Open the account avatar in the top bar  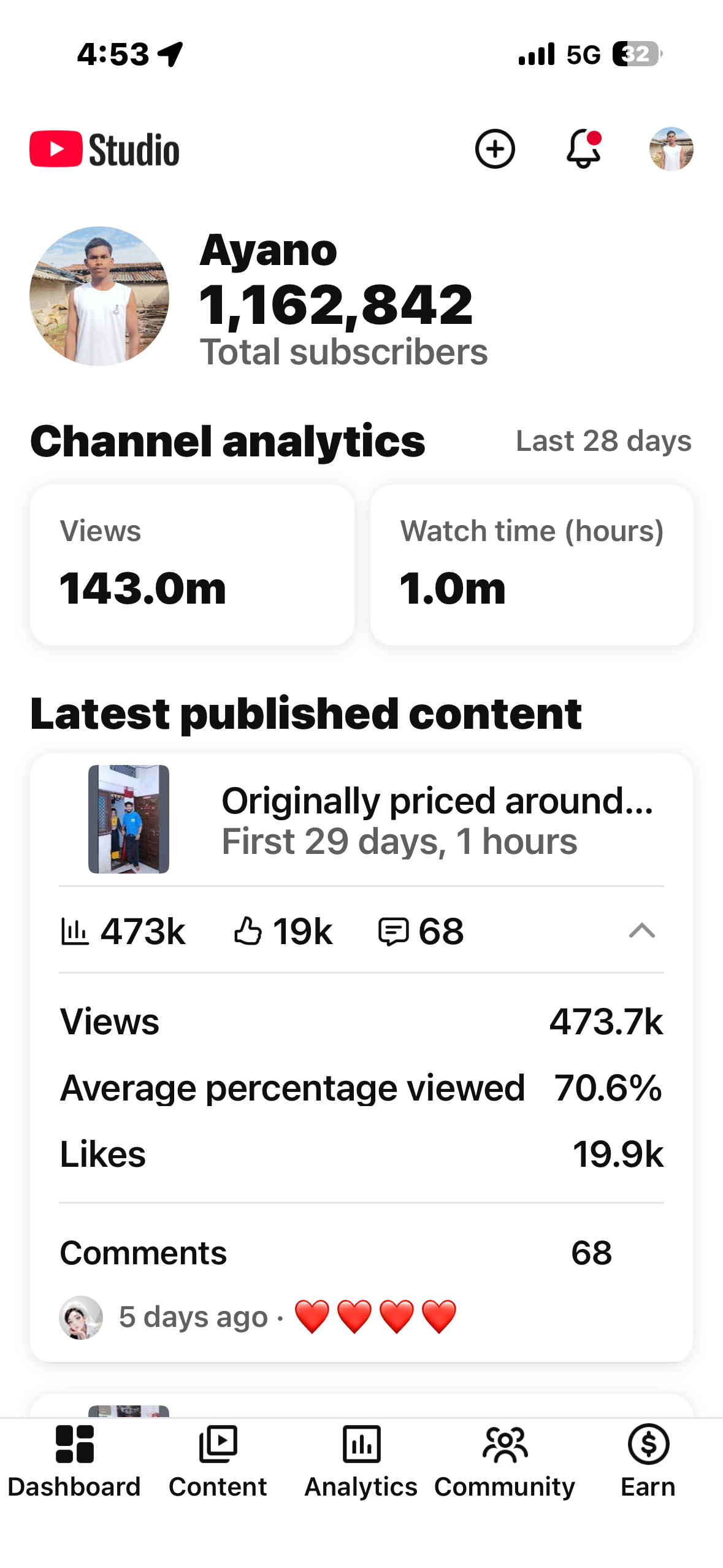click(671, 149)
